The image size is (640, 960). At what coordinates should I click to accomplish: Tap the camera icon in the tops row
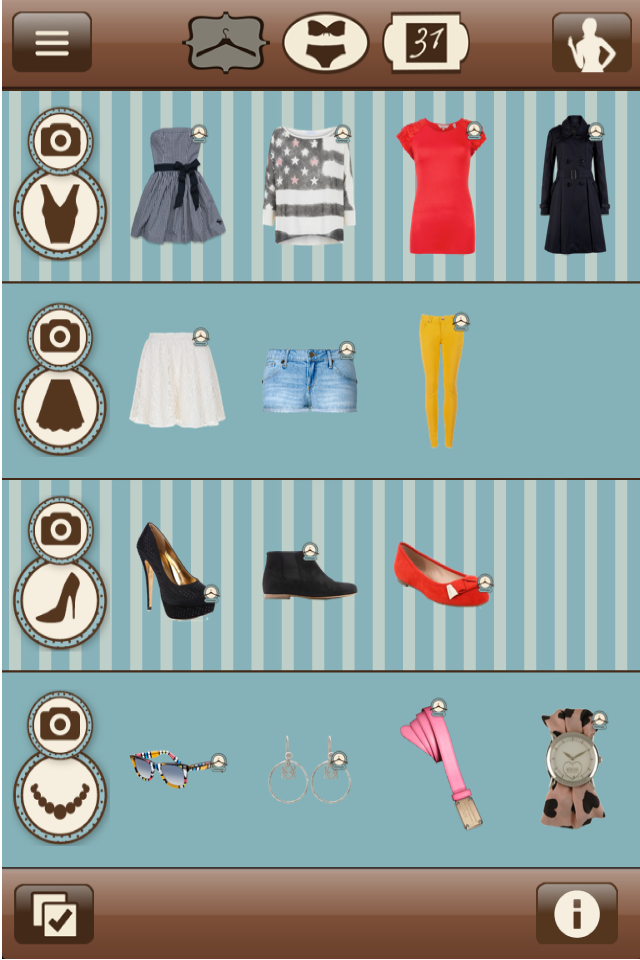pos(61,140)
